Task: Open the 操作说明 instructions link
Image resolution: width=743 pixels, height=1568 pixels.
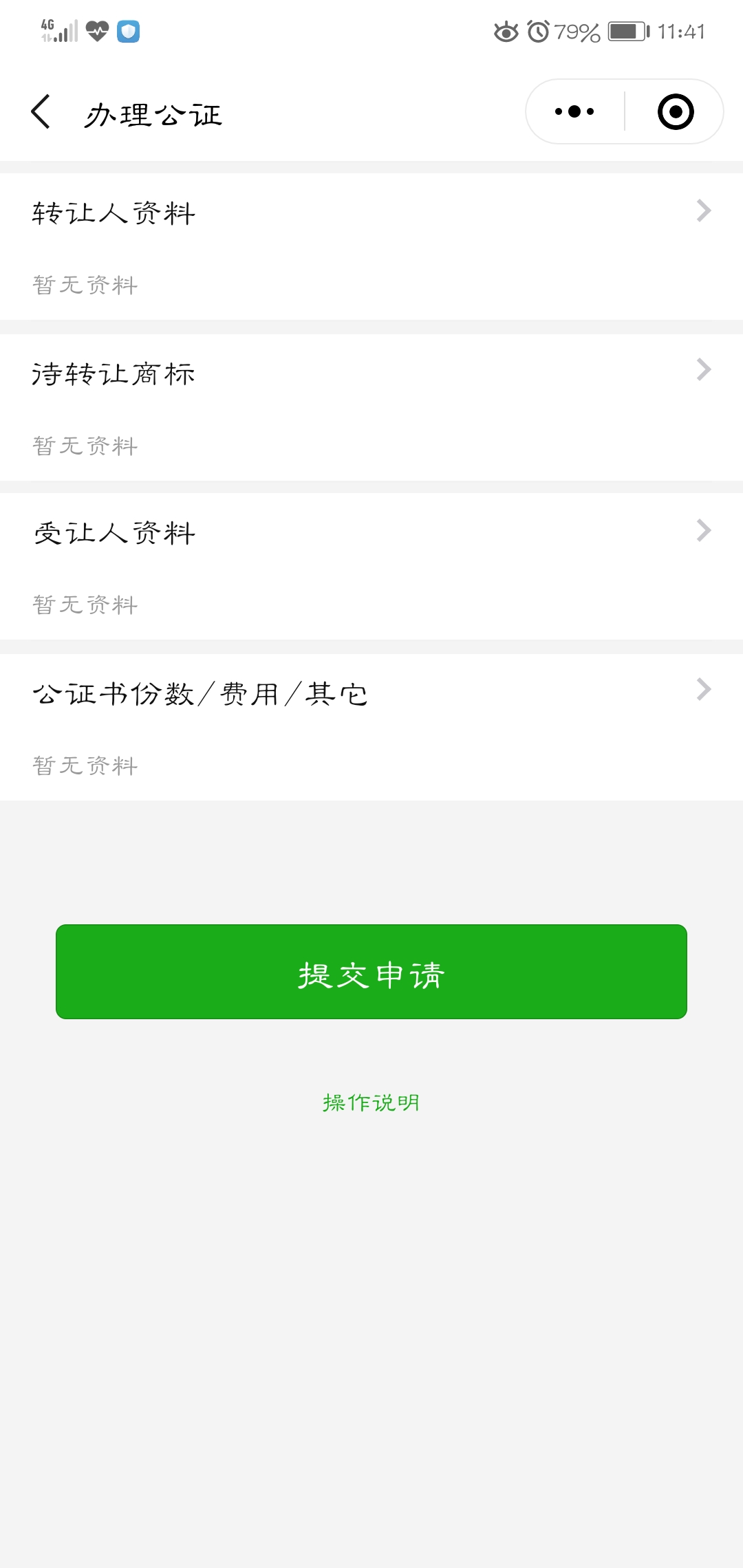Action: [x=371, y=1102]
